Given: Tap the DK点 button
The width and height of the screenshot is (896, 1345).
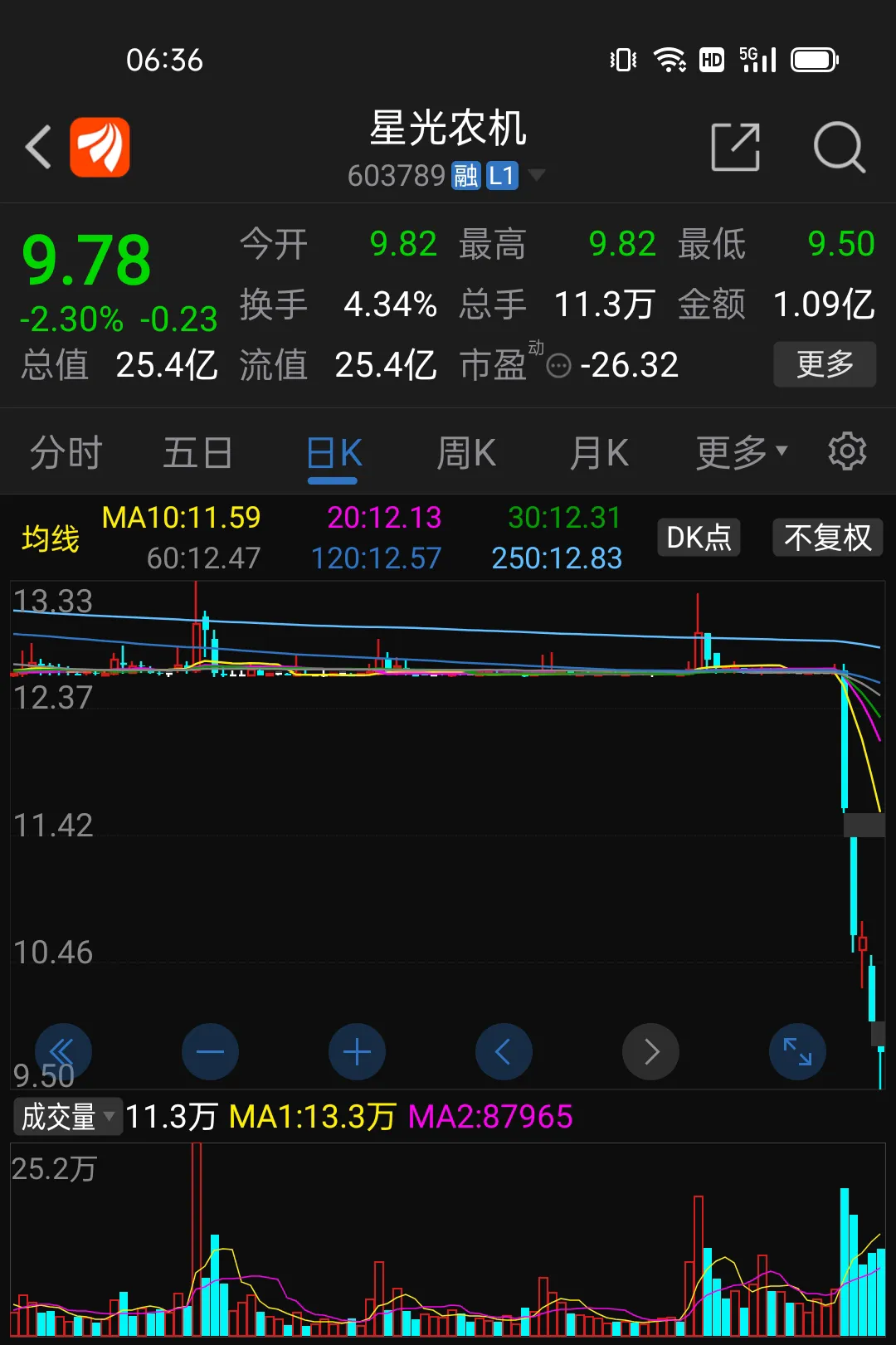Looking at the screenshot, I should [699, 538].
